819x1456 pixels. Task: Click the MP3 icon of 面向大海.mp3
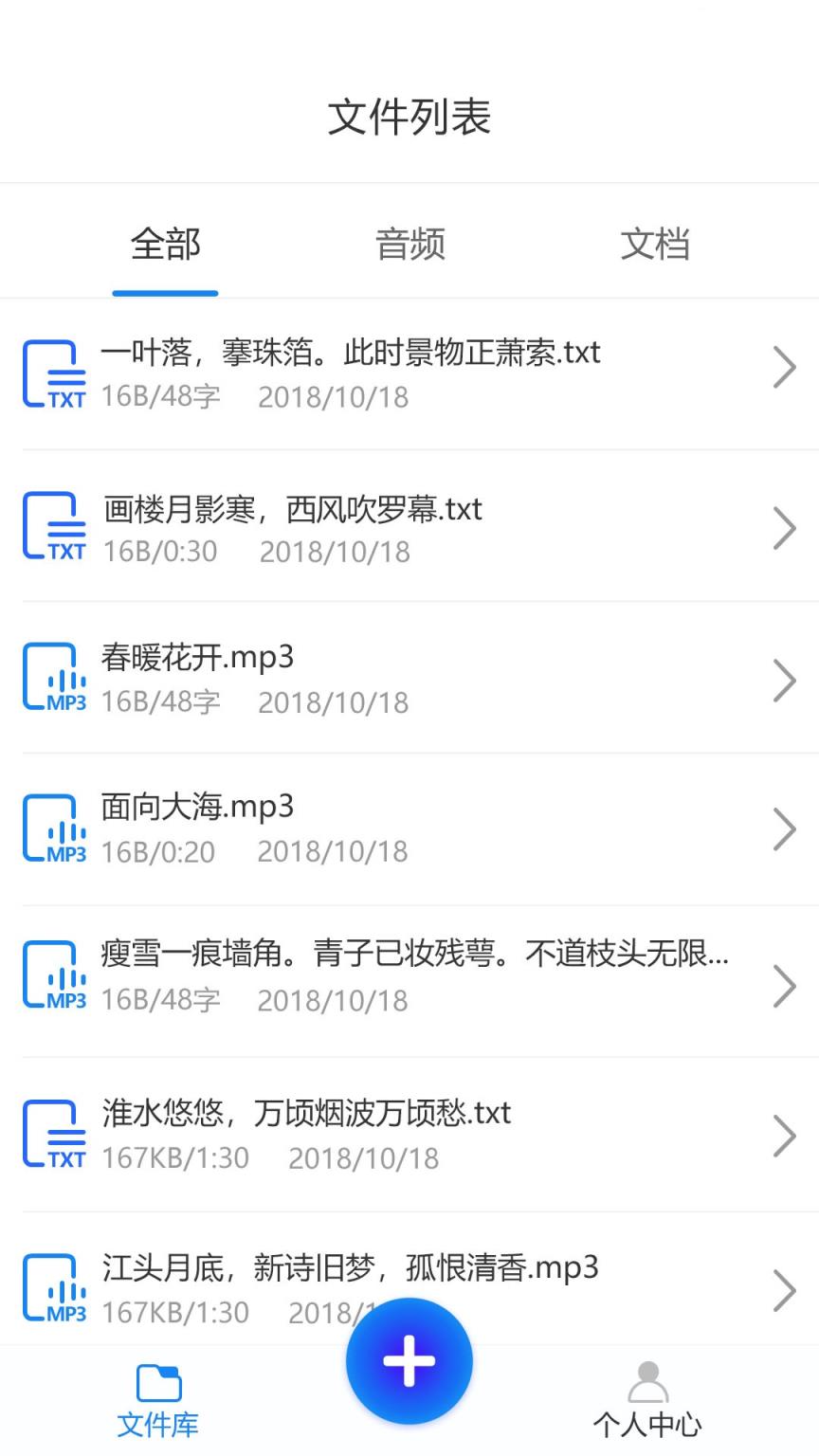(54, 827)
